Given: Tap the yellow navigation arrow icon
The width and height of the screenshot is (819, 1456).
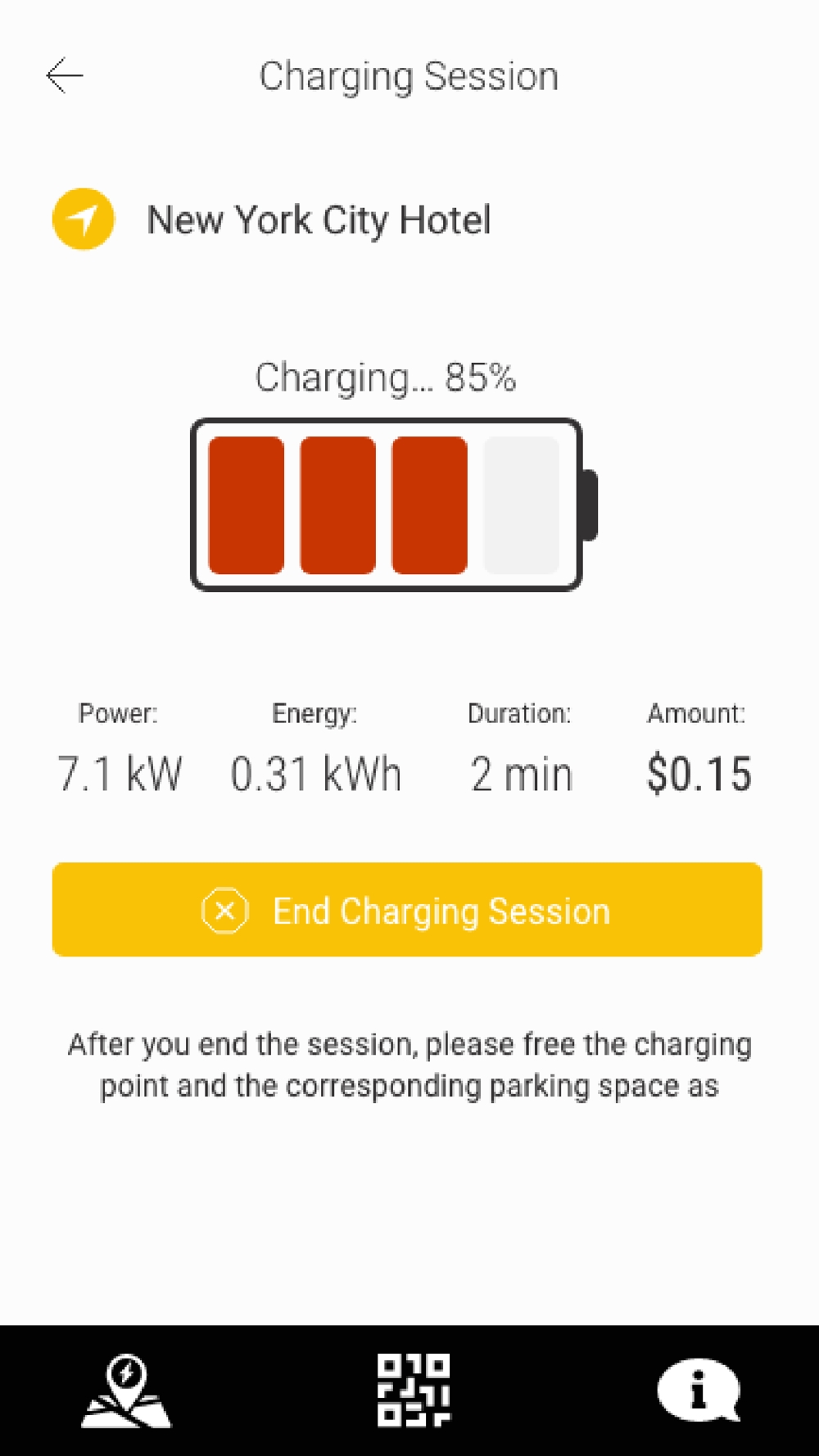Looking at the screenshot, I should pyautogui.click(x=84, y=219).
